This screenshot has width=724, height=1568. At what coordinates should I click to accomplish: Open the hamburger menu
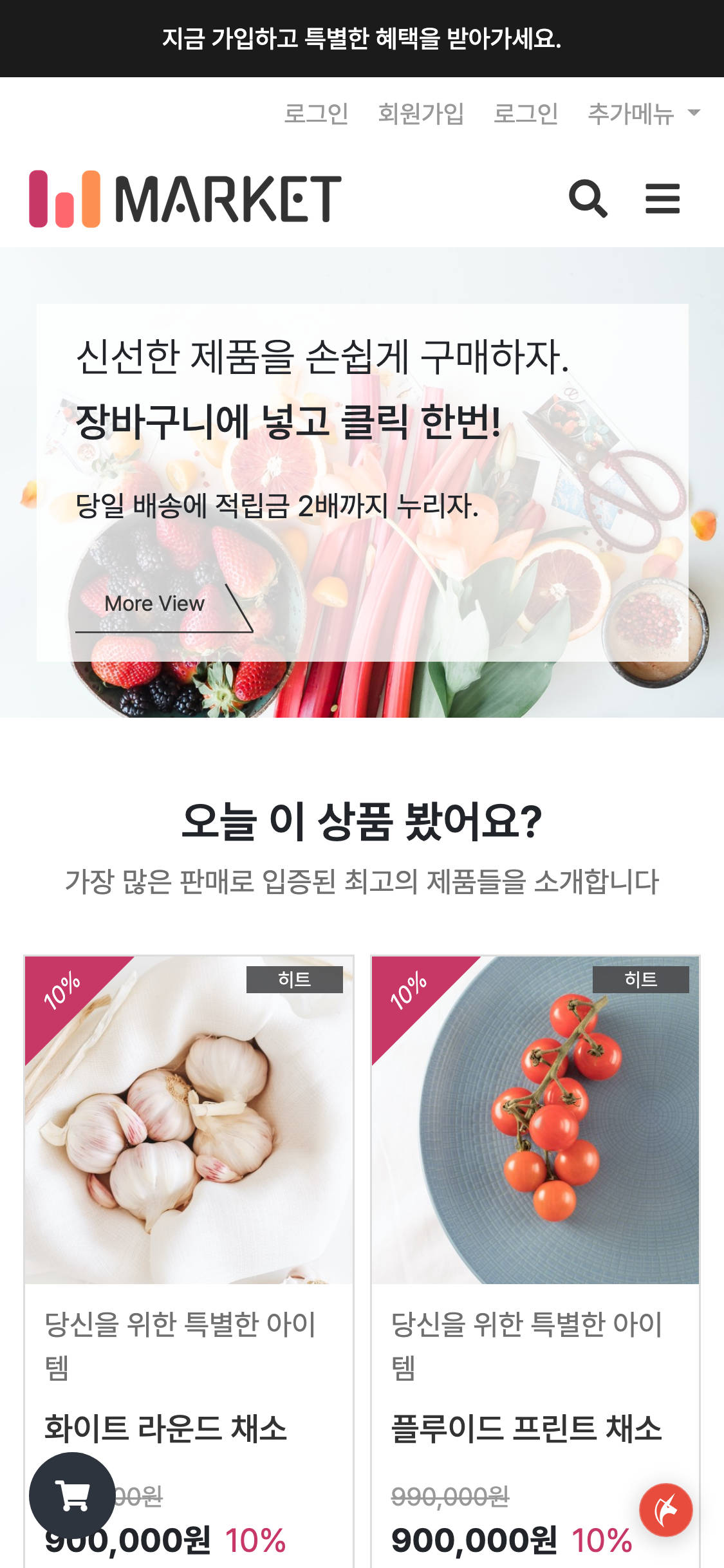point(662,199)
